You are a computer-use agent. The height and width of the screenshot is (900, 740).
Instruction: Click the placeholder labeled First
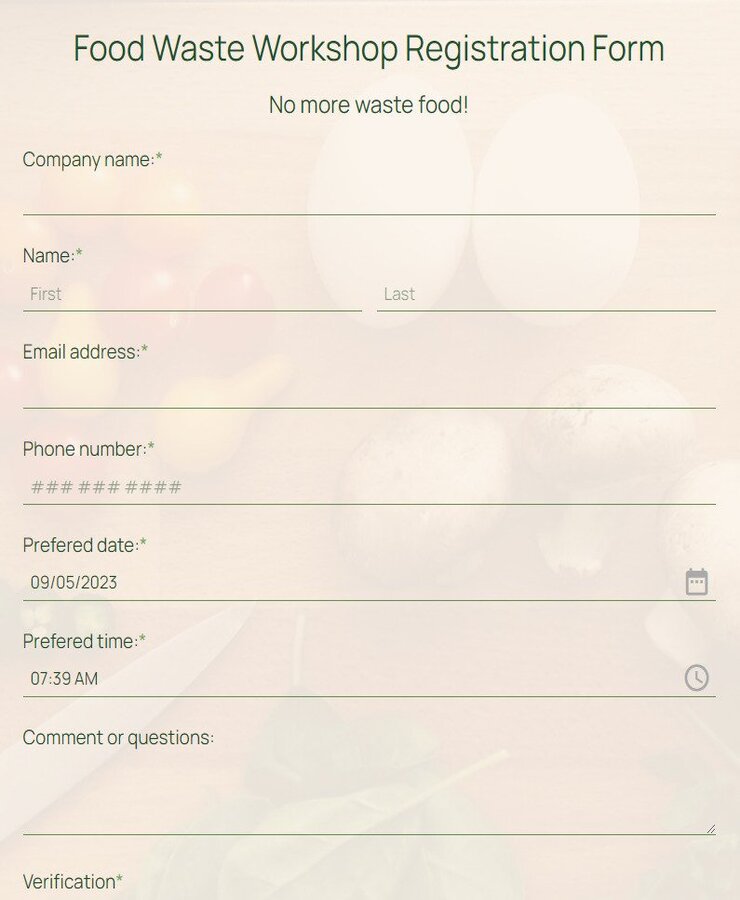coord(45,294)
